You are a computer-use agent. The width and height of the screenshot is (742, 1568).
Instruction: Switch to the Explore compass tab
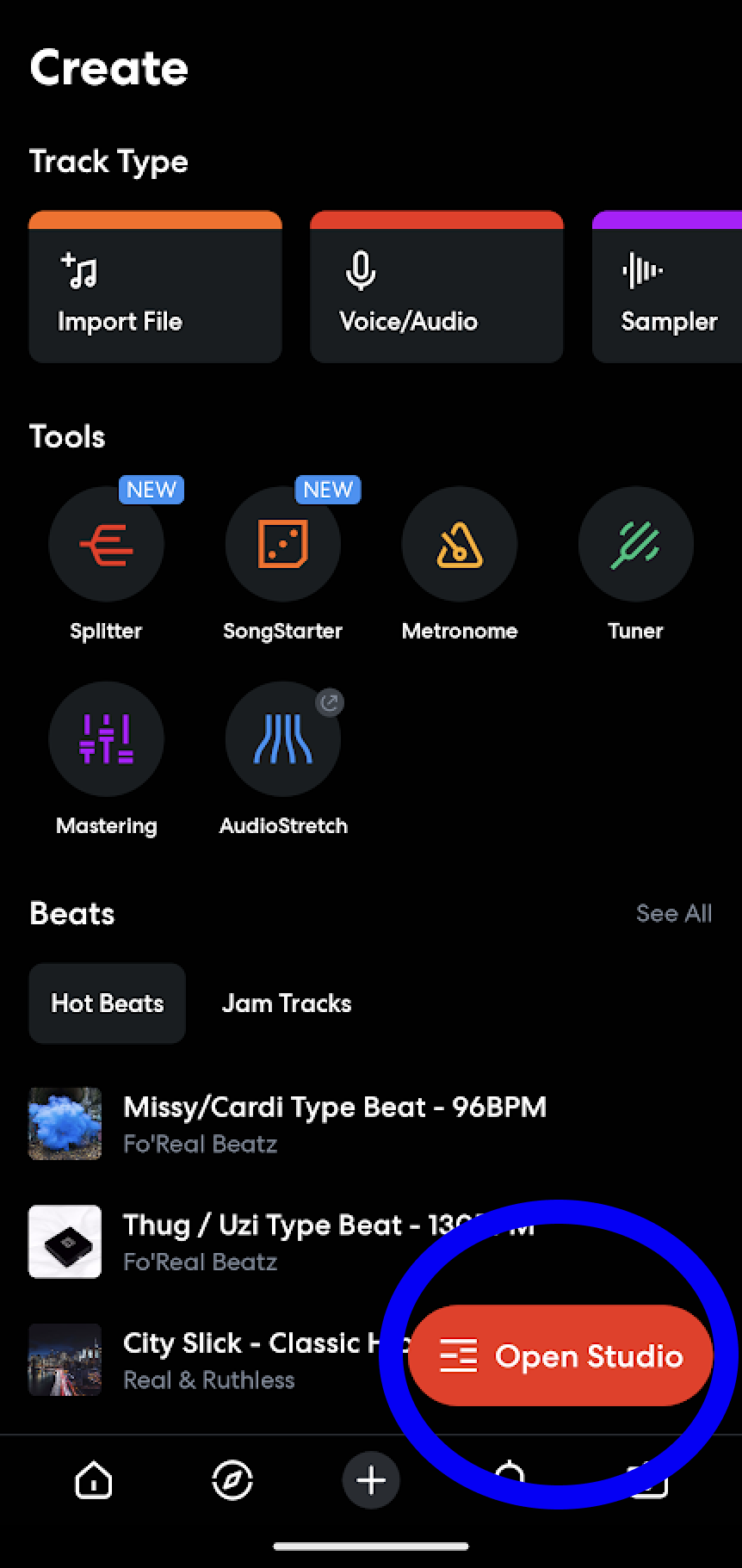point(232,1480)
